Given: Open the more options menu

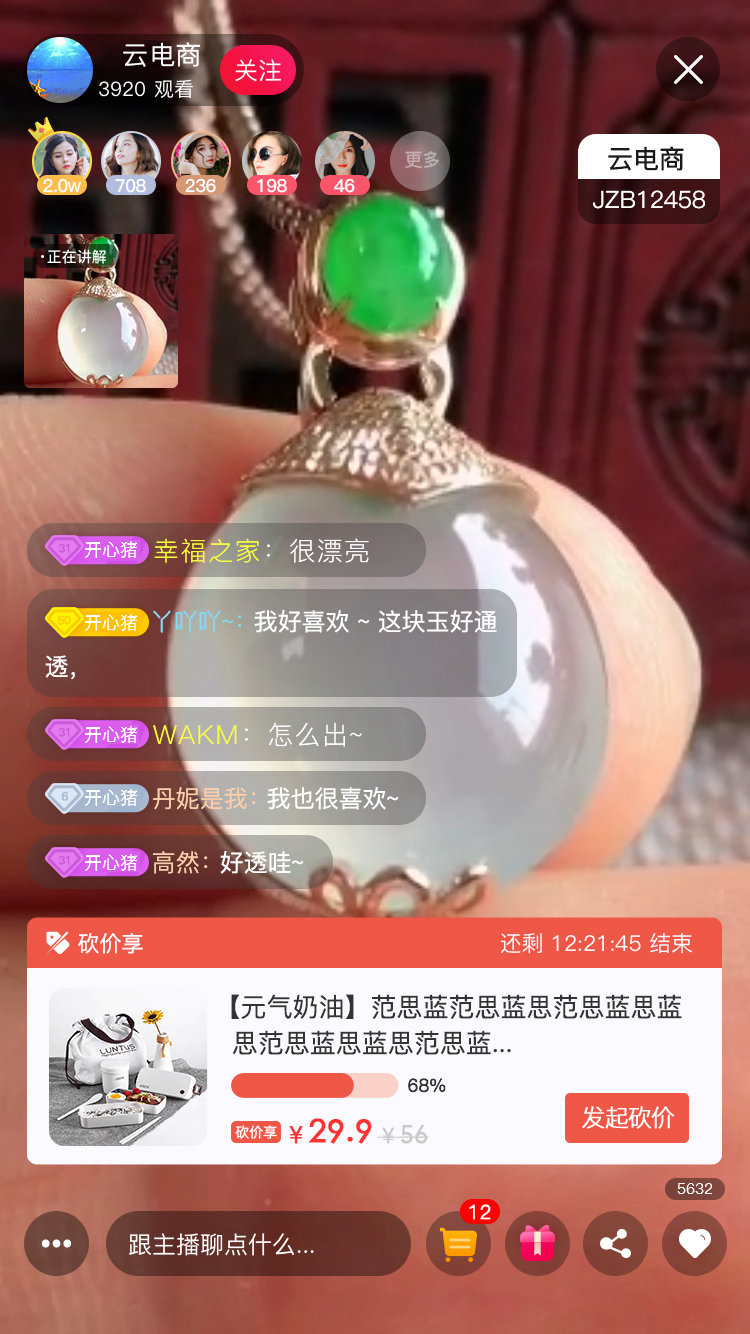Looking at the screenshot, I should point(56,1243).
